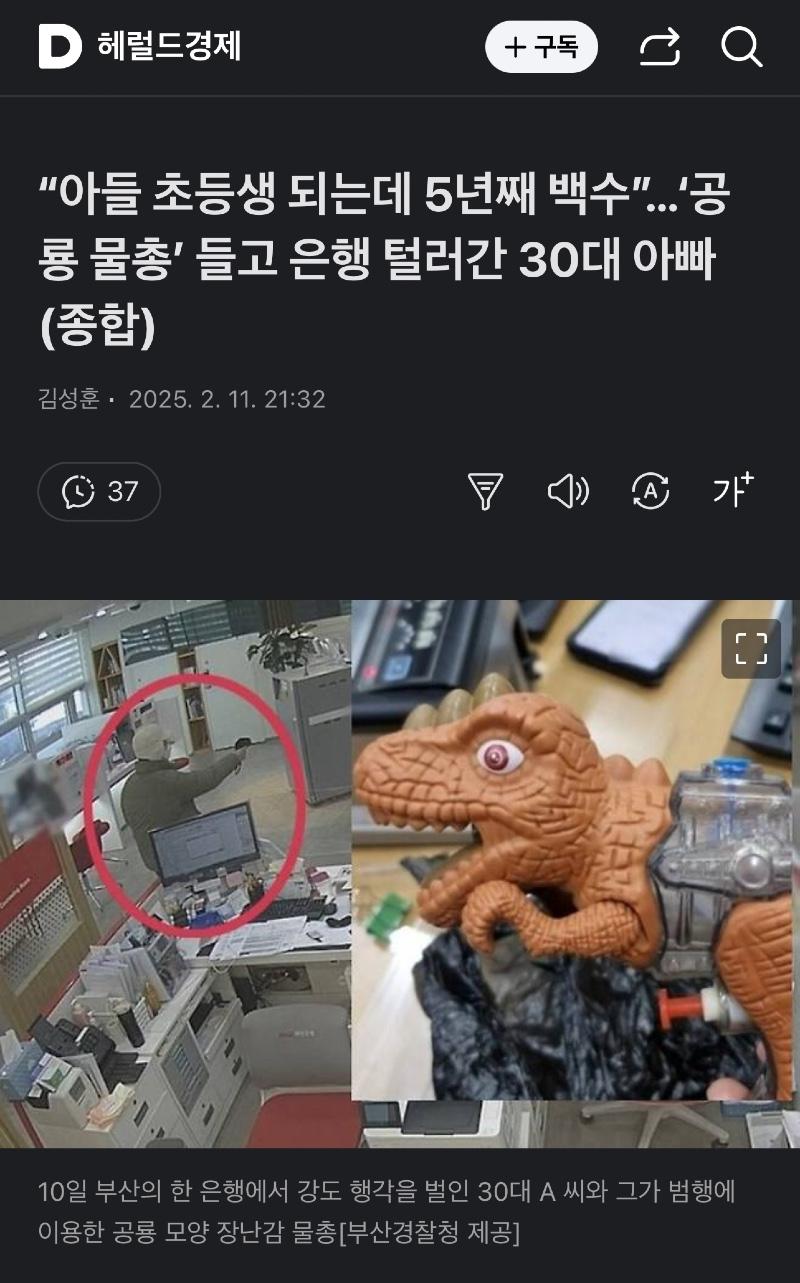This screenshot has height=1283, width=800.
Task: Adjust font size with 가+ icon
Action: (732, 490)
